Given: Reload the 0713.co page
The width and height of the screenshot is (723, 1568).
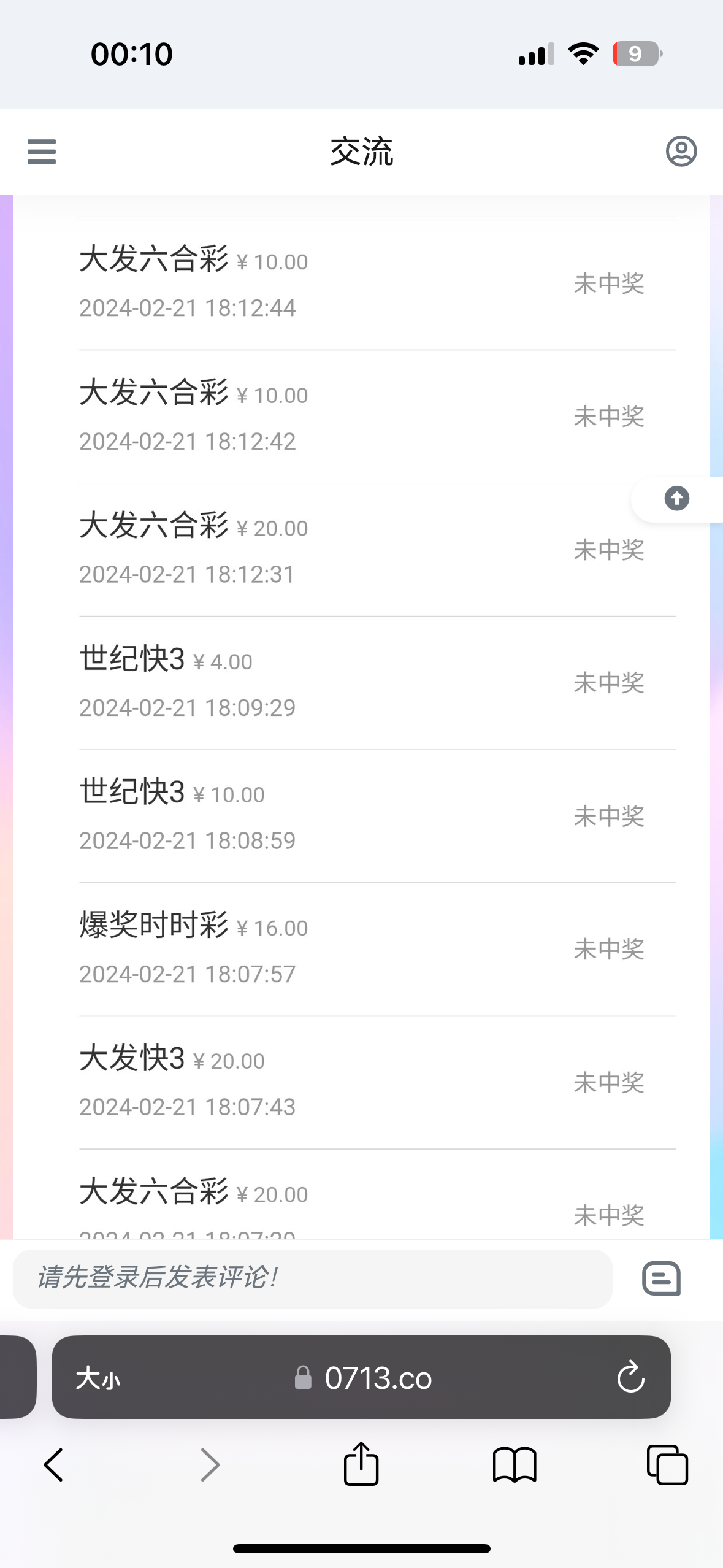Looking at the screenshot, I should (x=630, y=1378).
